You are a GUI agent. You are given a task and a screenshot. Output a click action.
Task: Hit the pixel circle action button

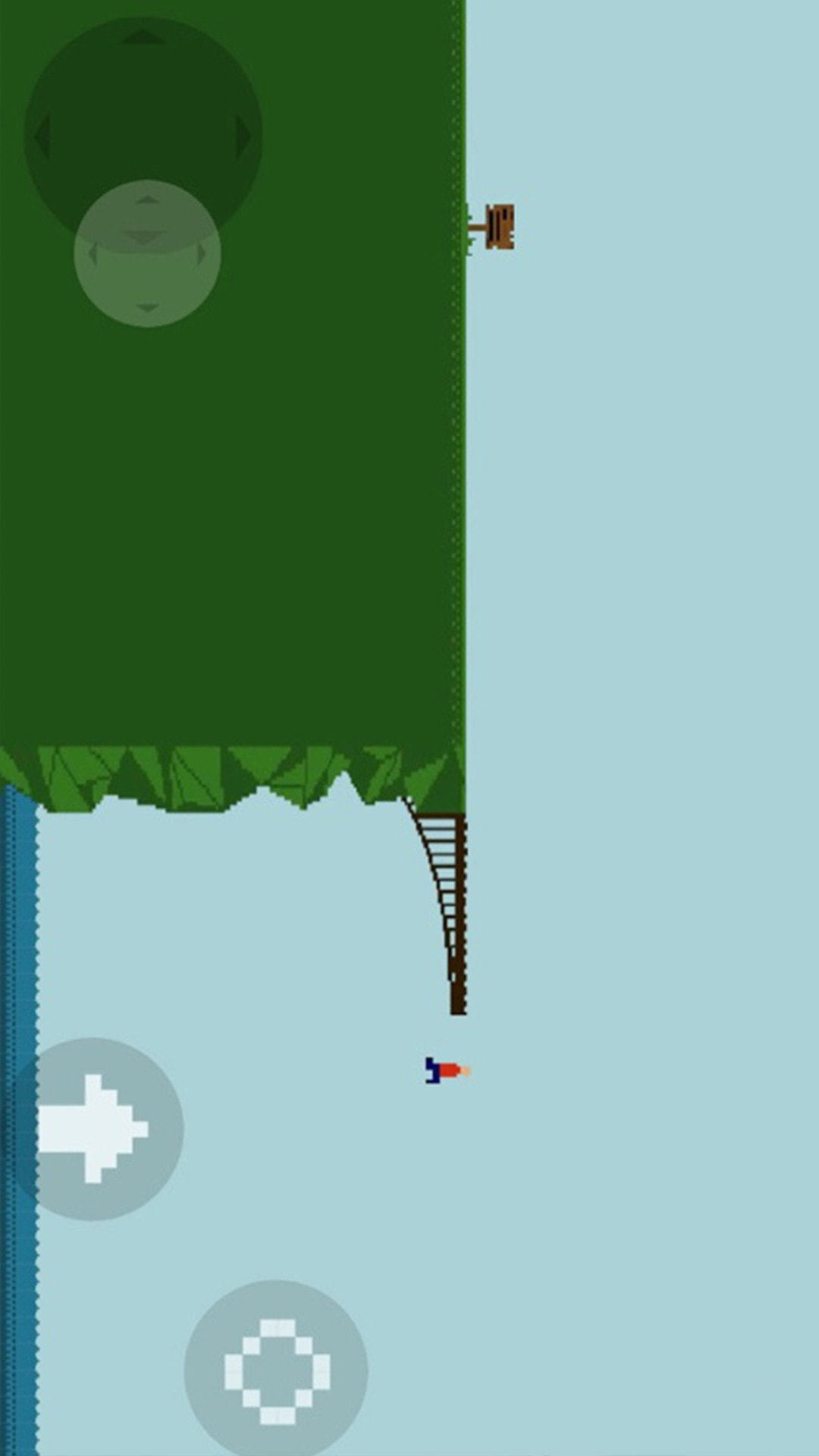click(277, 1370)
